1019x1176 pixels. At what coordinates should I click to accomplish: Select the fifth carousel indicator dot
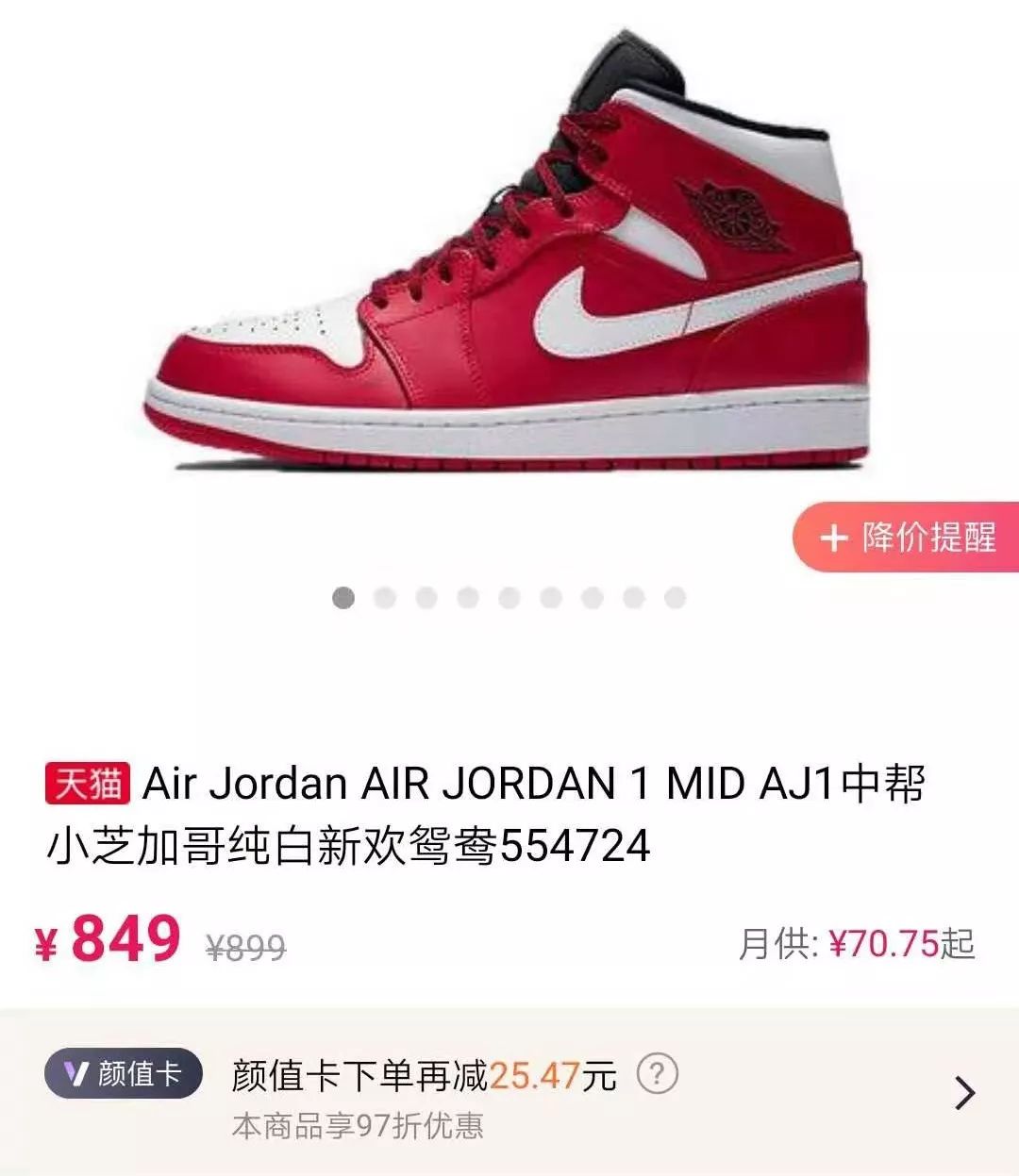click(508, 596)
